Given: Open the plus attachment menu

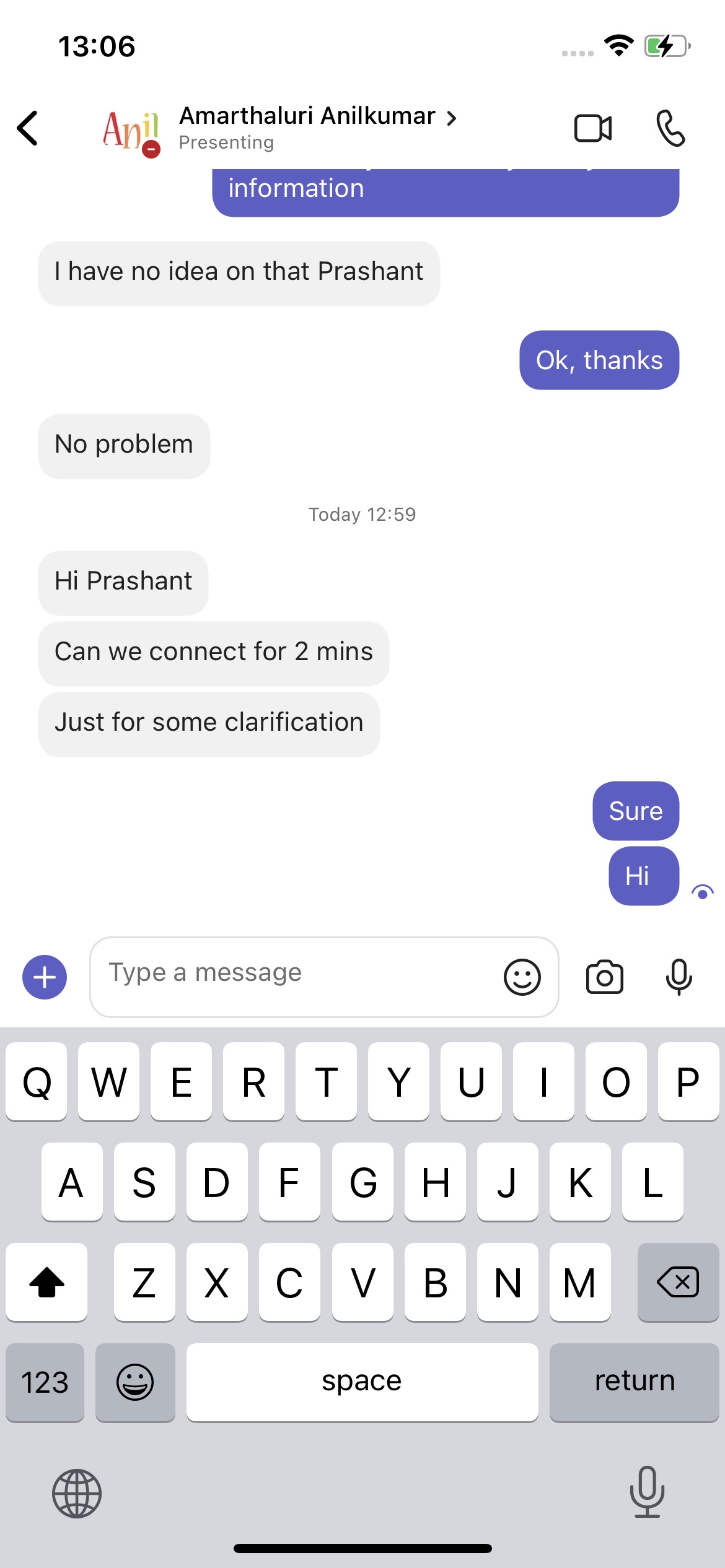Looking at the screenshot, I should [45, 977].
